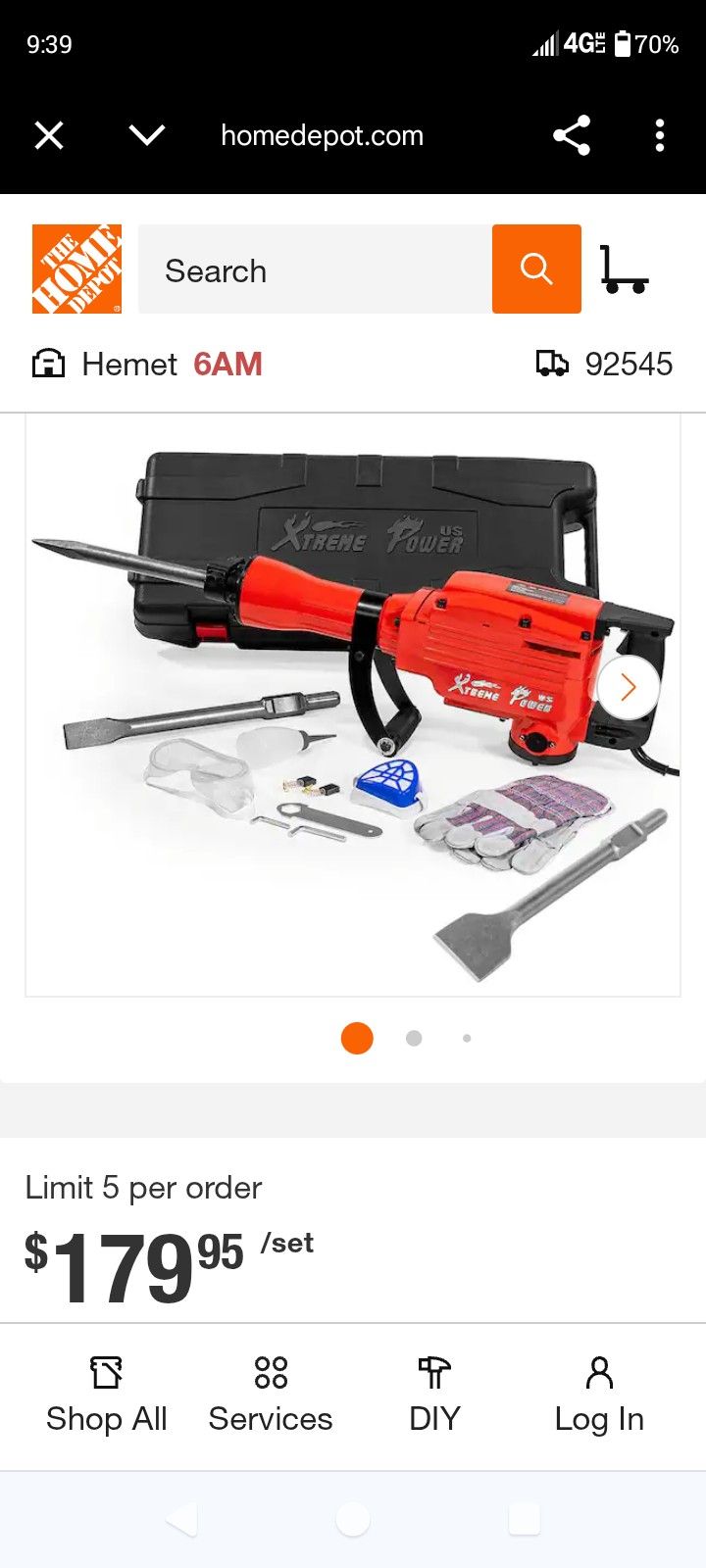The width and height of the screenshot is (706, 1568).
Task: Submit search with orange magnifier button
Action: click(536, 269)
